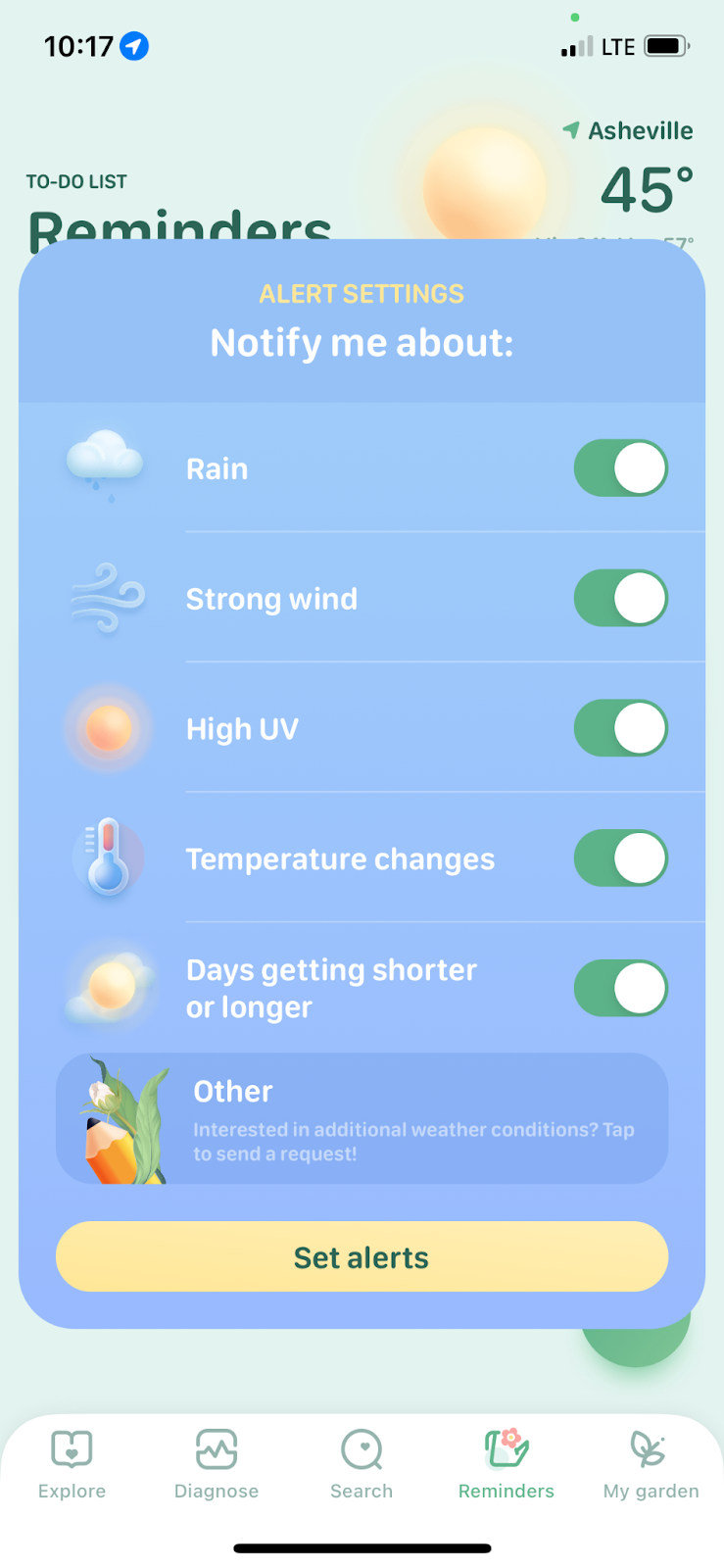The image size is (724, 1568).
Task: Click the Reminders flower basket icon
Action: point(506,1448)
